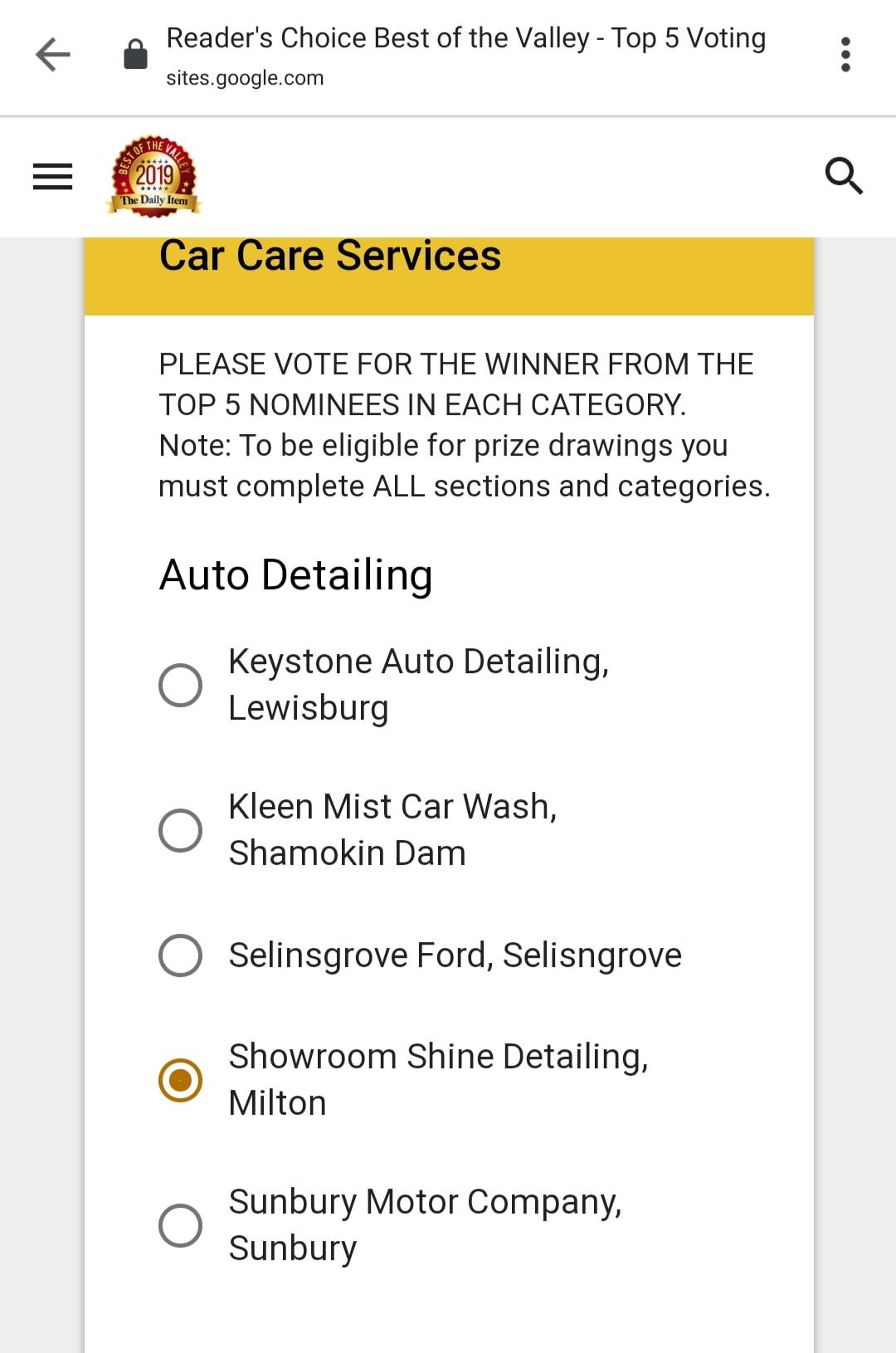Open the site hamburger menu
Screen dimensions: 896x1353
point(52,176)
